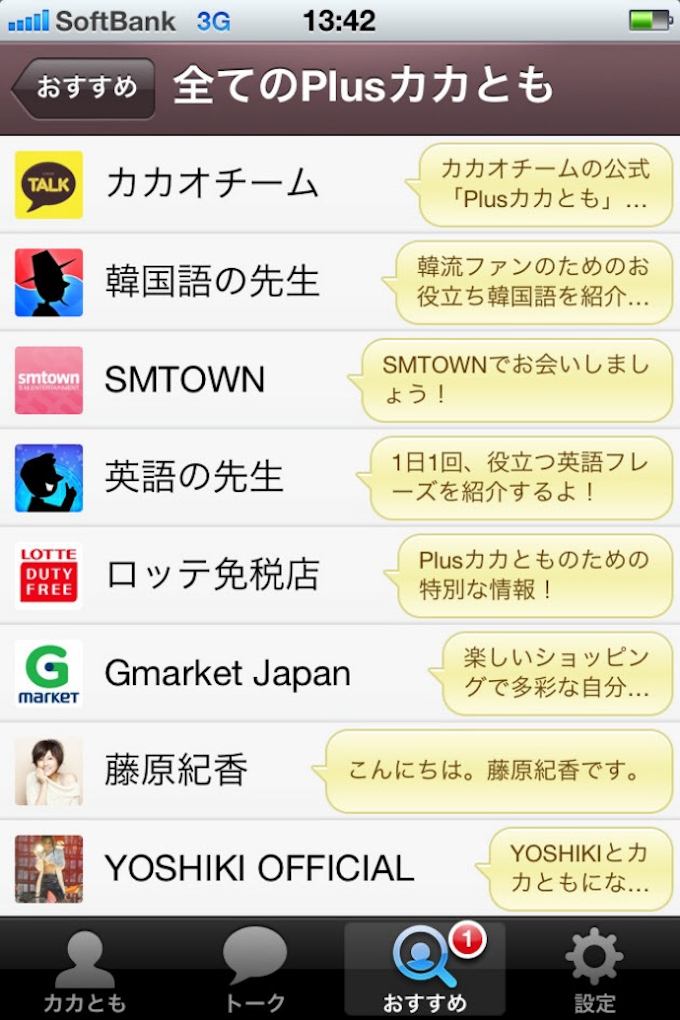Go back to おすすめ
The image size is (680, 1020).
(85, 88)
